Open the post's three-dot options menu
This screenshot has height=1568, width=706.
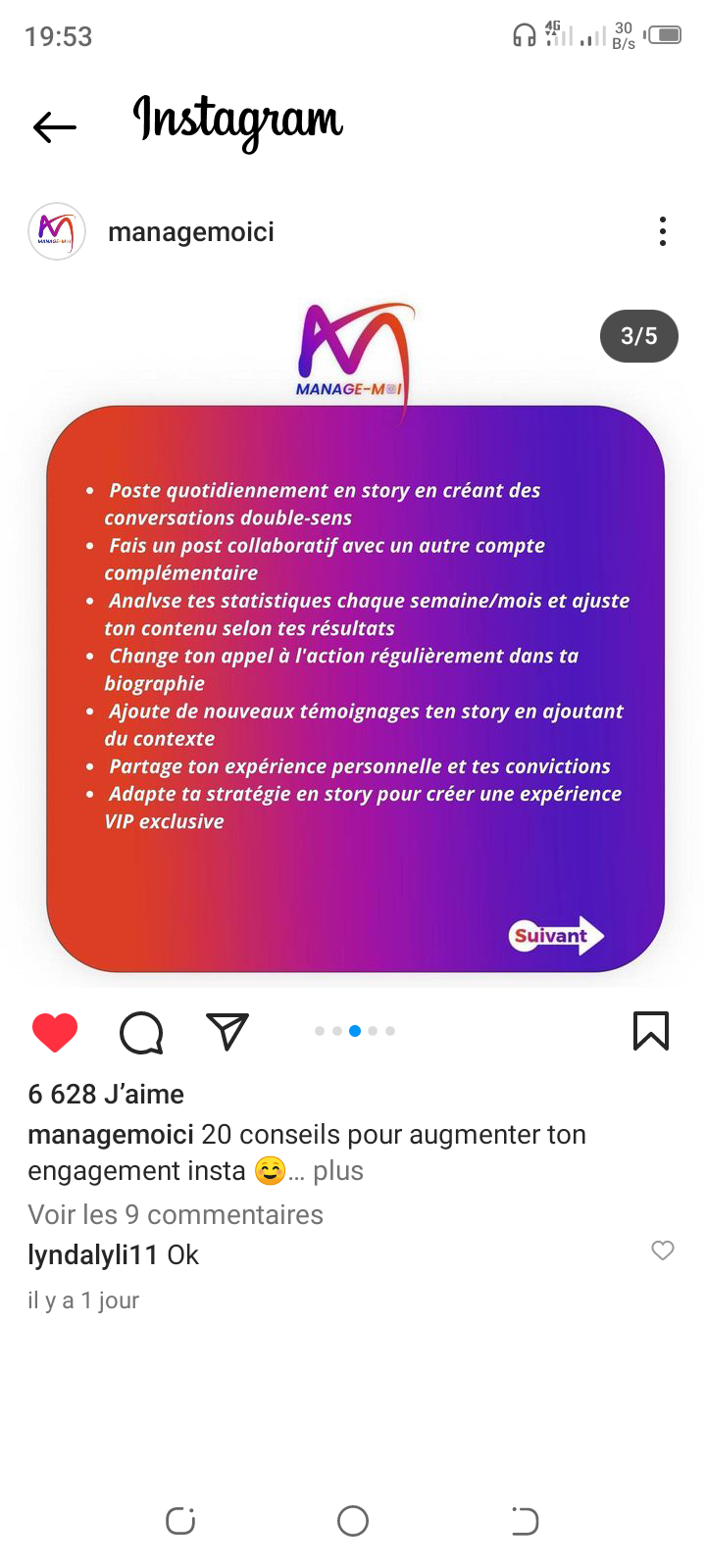pyautogui.click(x=663, y=232)
